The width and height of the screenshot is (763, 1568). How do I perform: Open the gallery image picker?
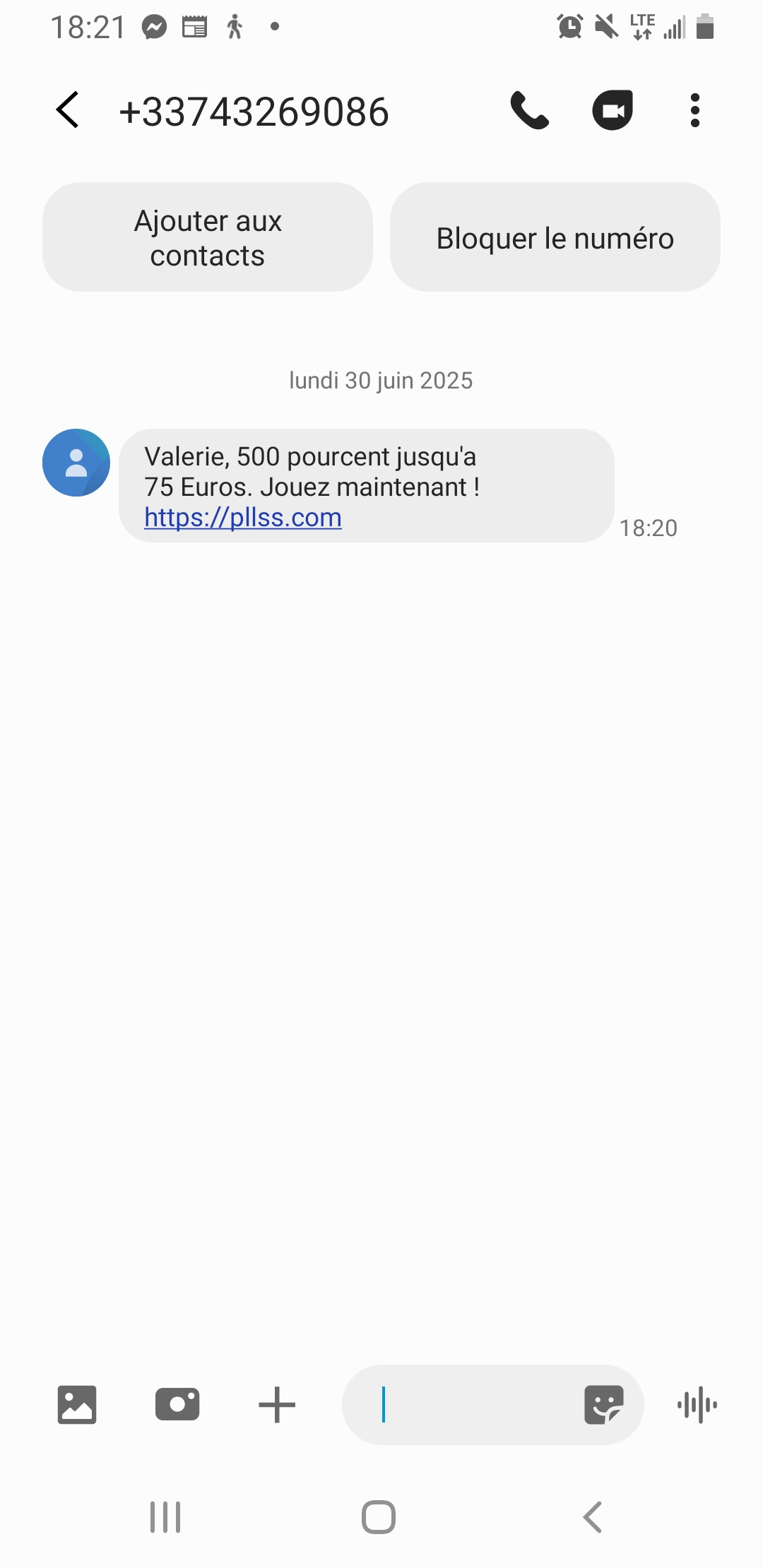[x=76, y=1404]
